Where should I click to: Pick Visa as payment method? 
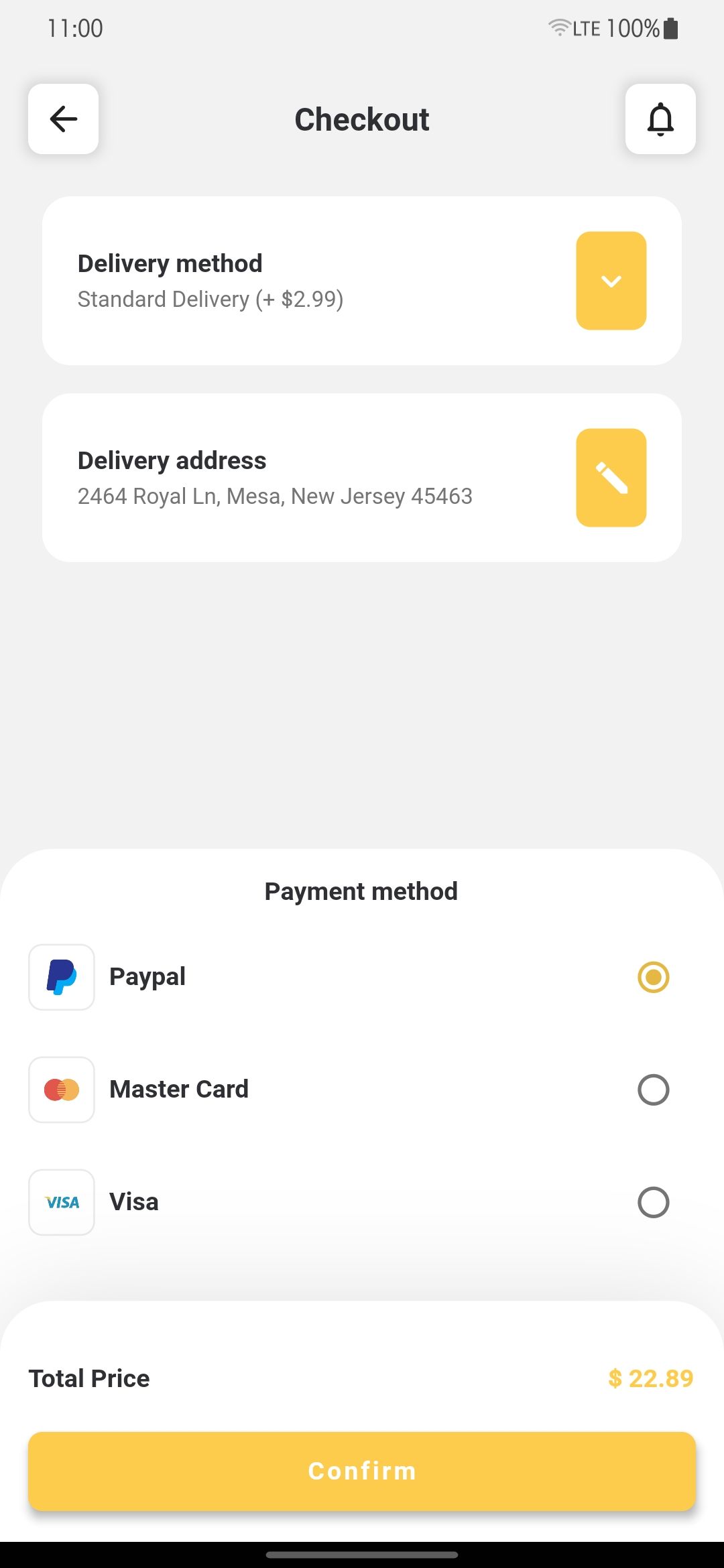click(x=653, y=1202)
